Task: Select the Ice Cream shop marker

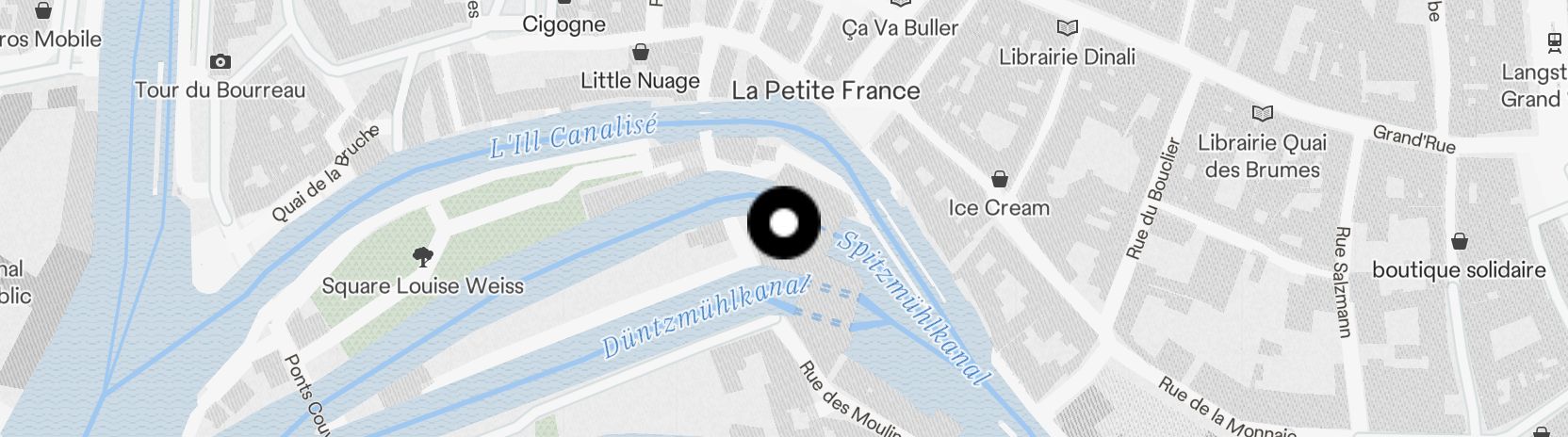Action: (999, 179)
